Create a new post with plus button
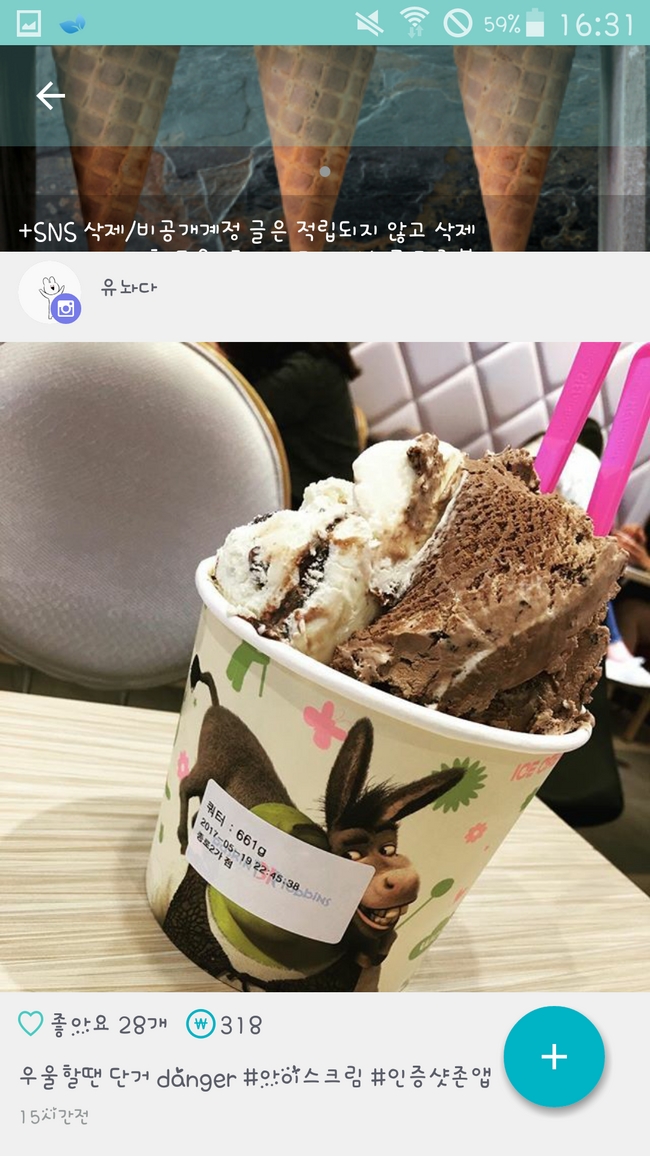Image resolution: width=650 pixels, height=1156 pixels. click(x=554, y=1057)
